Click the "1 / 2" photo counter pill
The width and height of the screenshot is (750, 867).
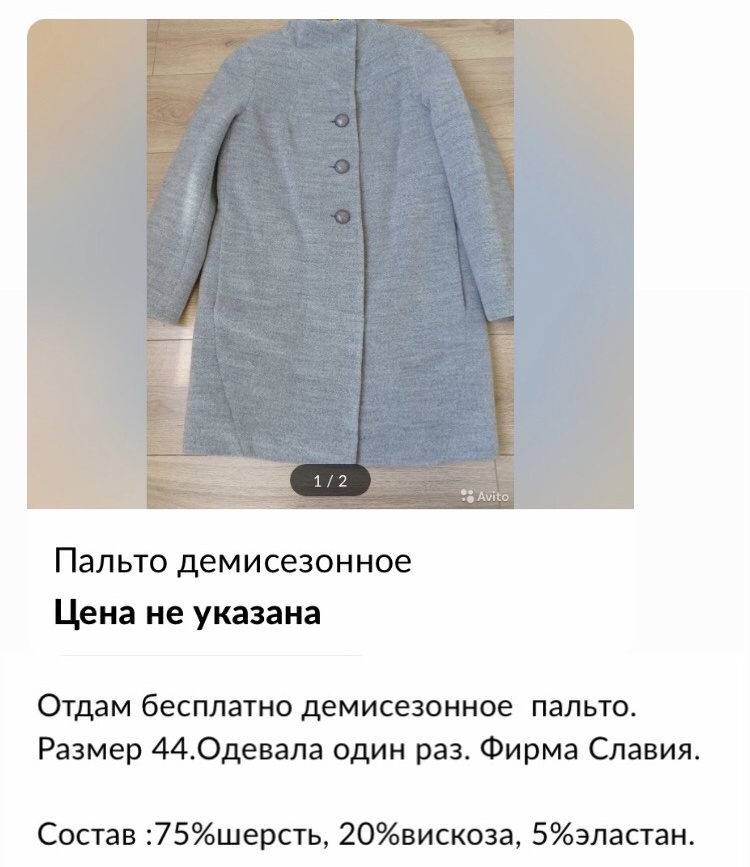click(x=328, y=478)
